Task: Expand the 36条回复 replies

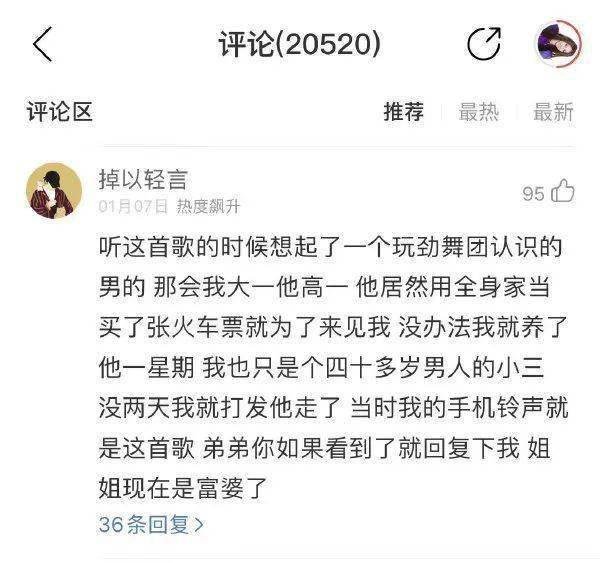Action: [x=151, y=523]
